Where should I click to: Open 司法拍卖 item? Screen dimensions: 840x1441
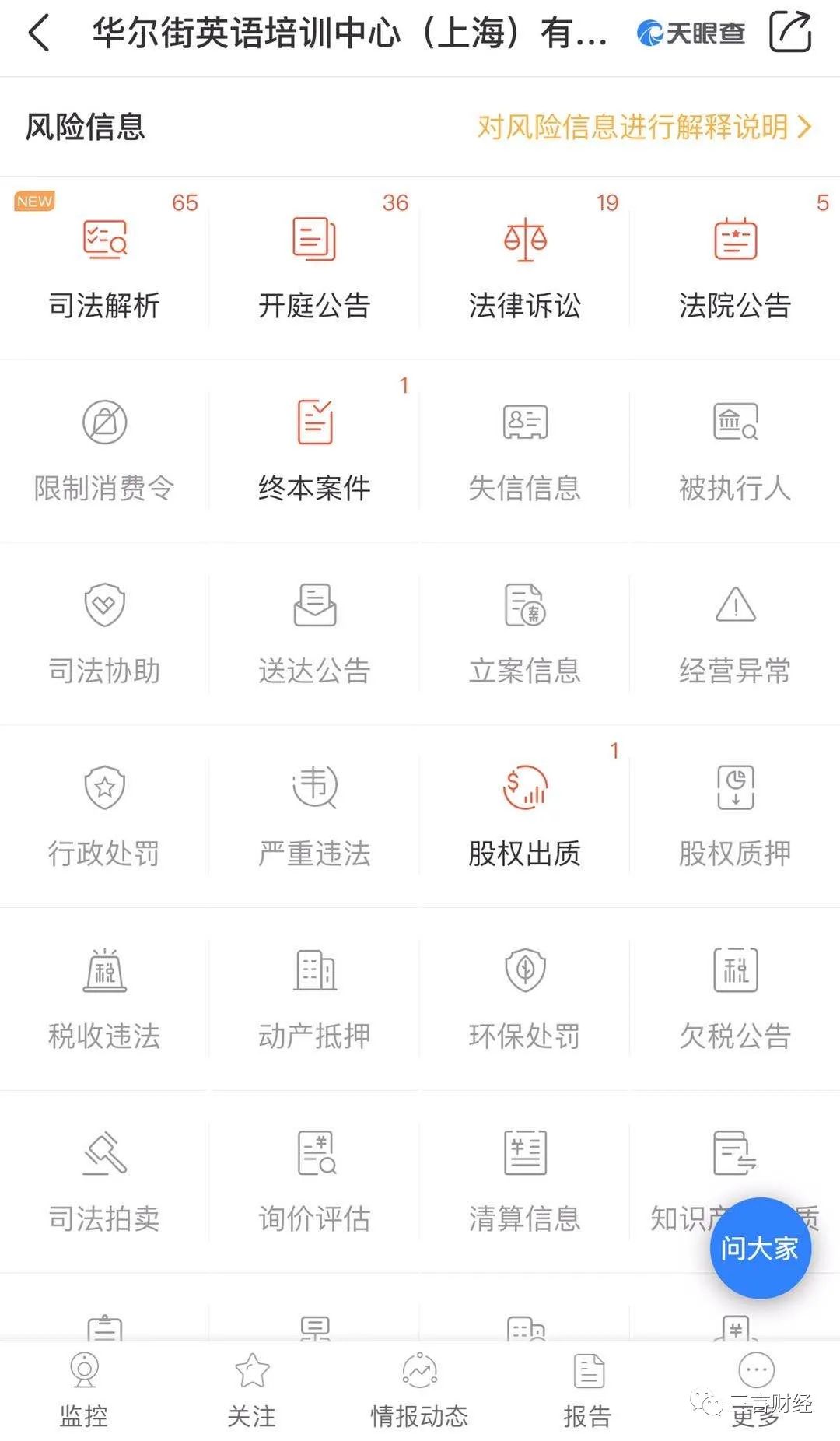pyautogui.click(x=104, y=1183)
